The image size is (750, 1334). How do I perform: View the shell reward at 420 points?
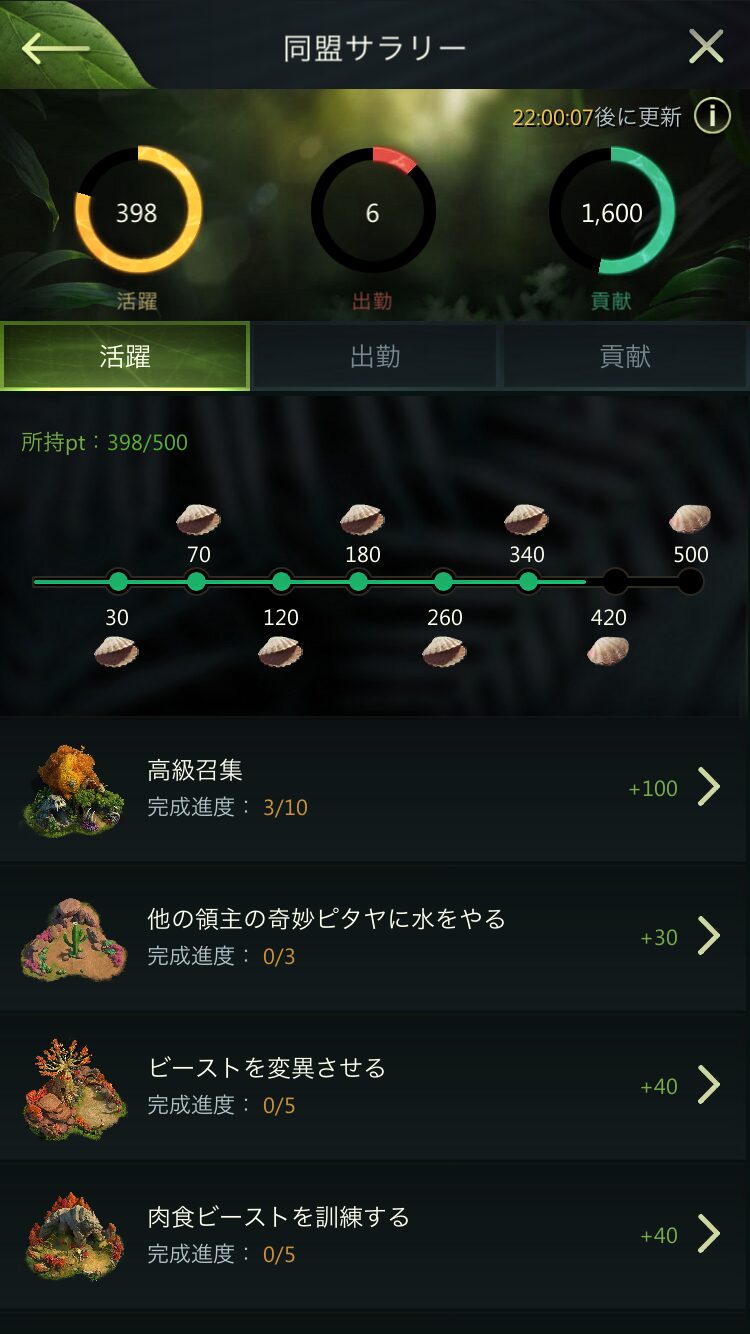coord(608,651)
